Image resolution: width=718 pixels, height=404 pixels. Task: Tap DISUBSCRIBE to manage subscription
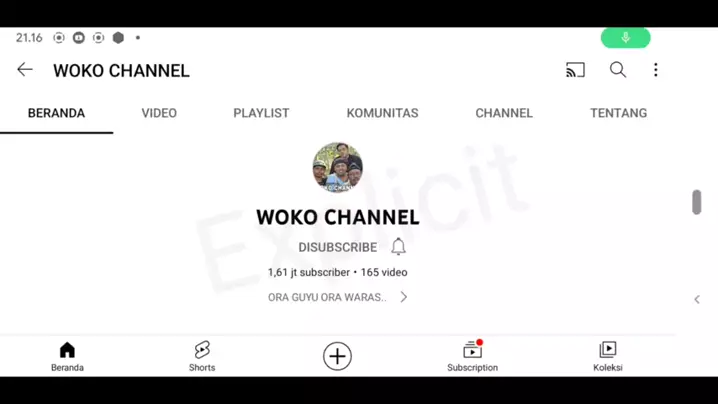click(x=337, y=247)
